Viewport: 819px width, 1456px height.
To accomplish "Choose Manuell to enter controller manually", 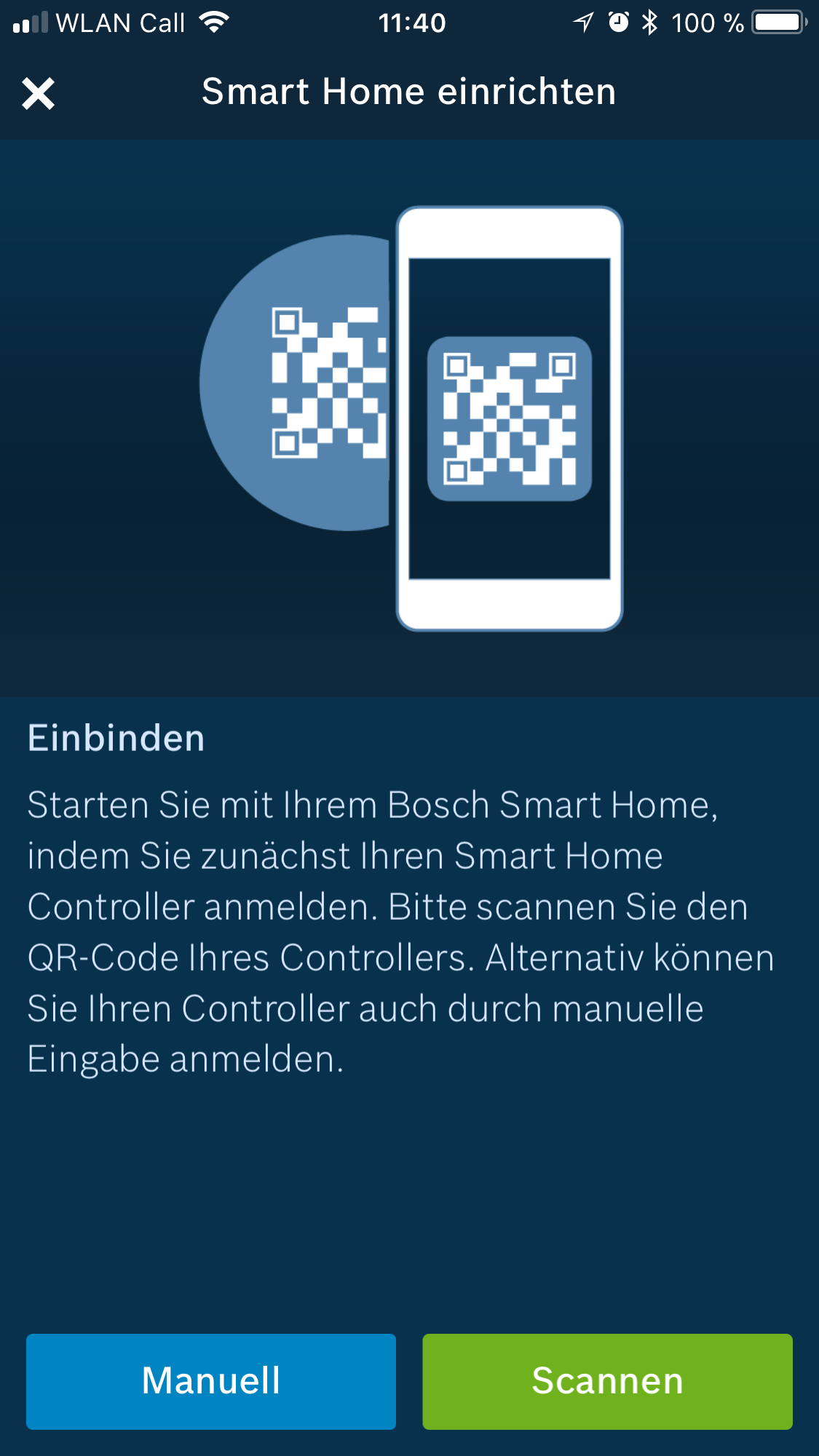I will pyautogui.click(x=211, y=1381).
